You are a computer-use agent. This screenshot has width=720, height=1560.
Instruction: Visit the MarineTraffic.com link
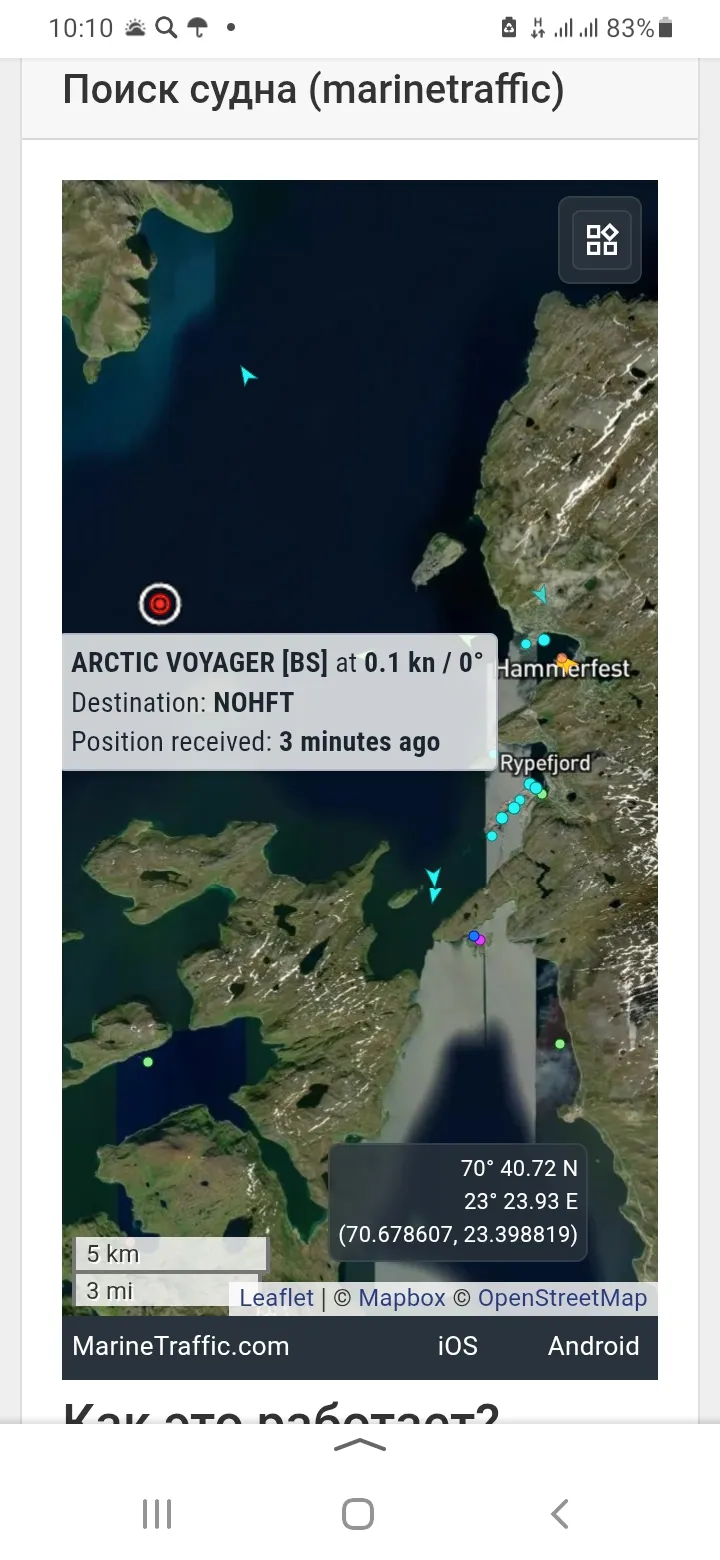(181, 1346)
